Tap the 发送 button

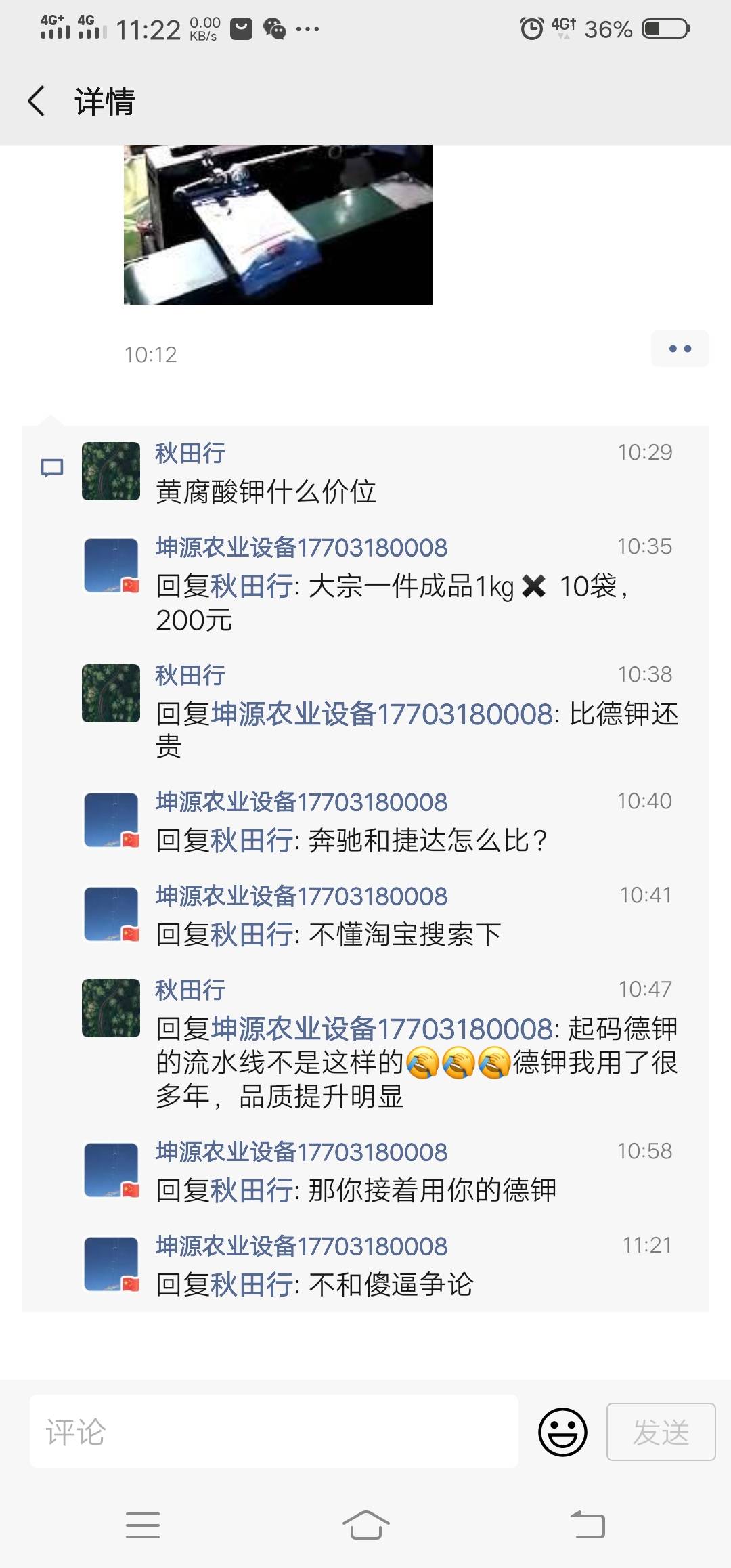pyautogui.click(x=661, y=1432)
